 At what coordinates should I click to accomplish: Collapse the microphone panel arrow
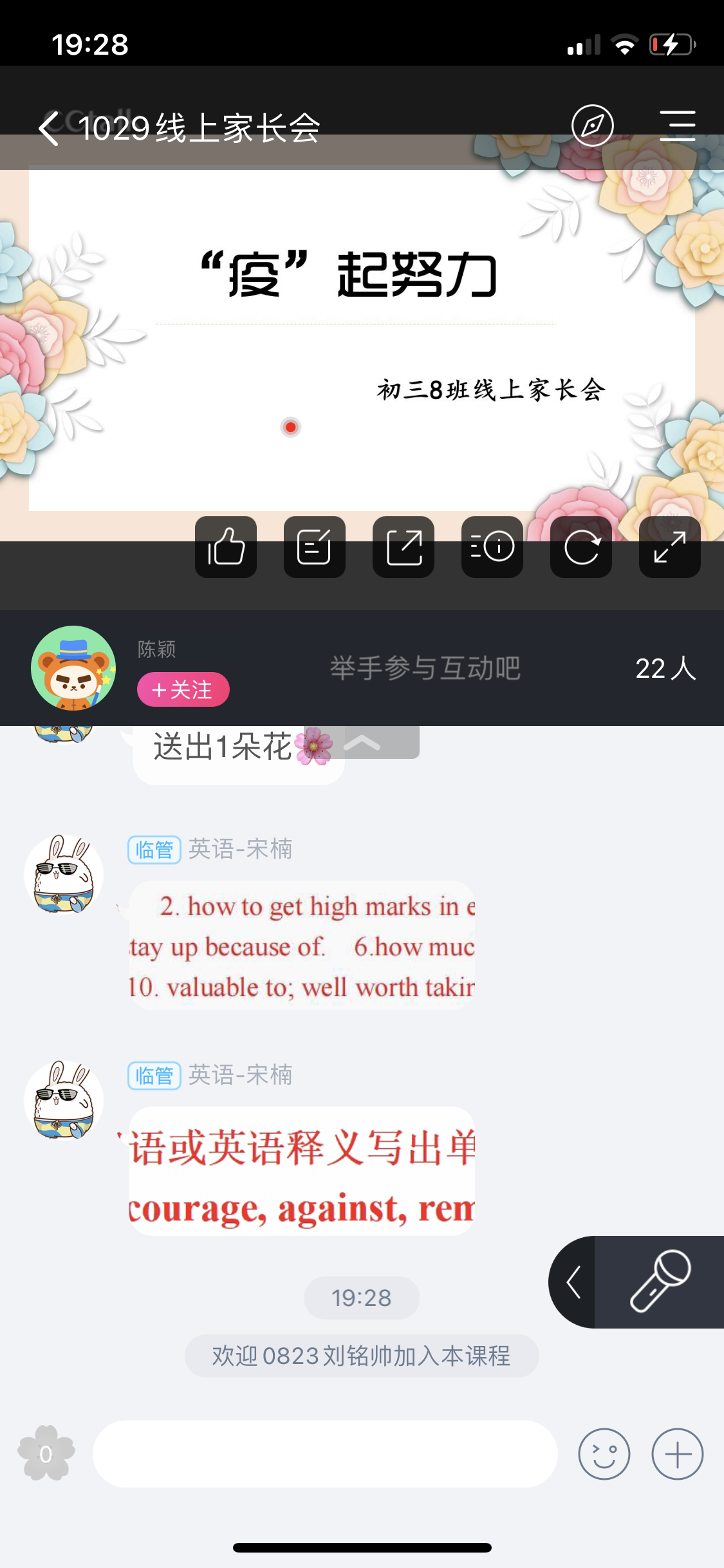573,1282
